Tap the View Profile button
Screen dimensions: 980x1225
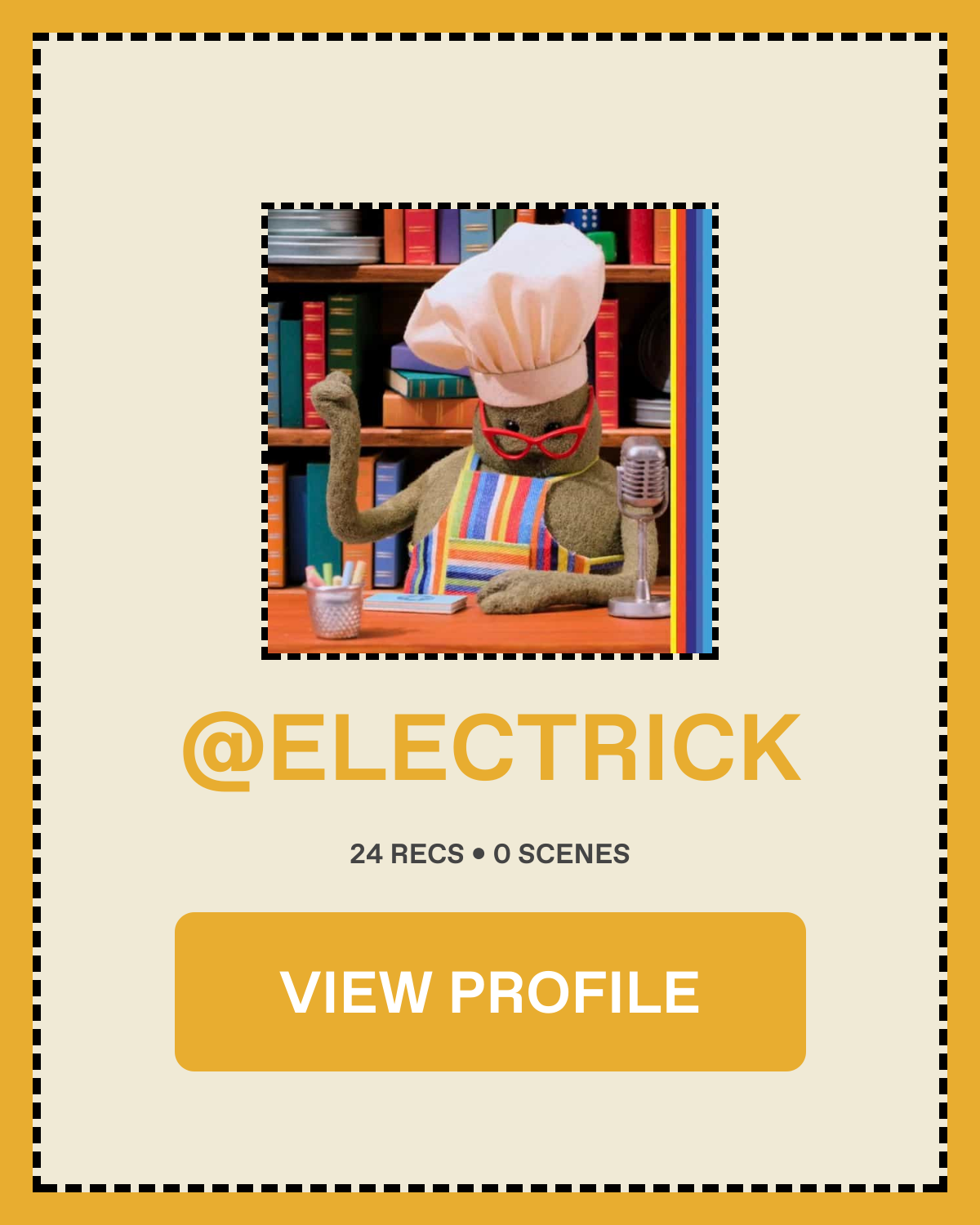(490, 991)
